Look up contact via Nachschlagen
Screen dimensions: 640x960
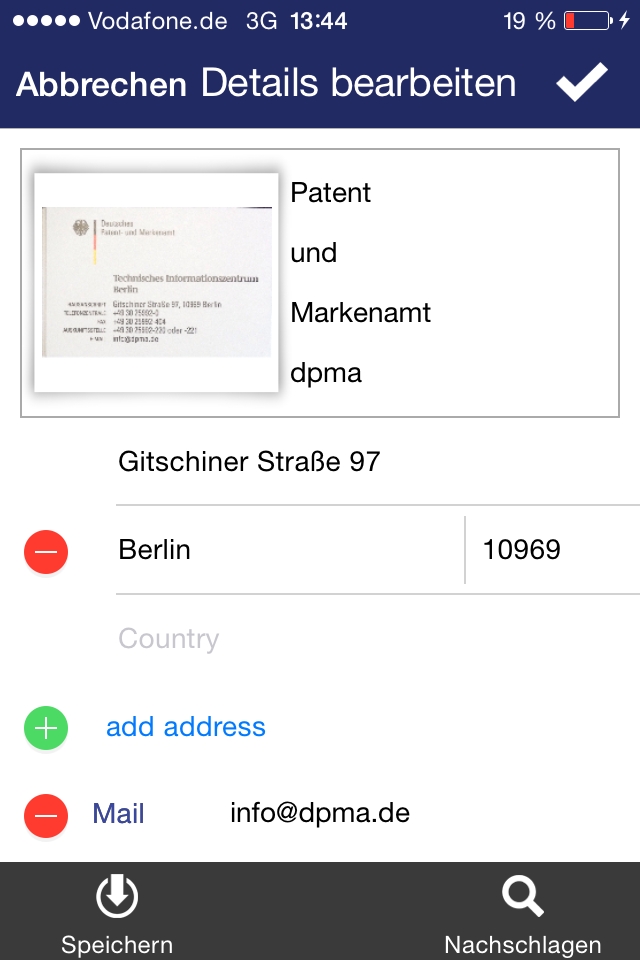click(522, 915)
